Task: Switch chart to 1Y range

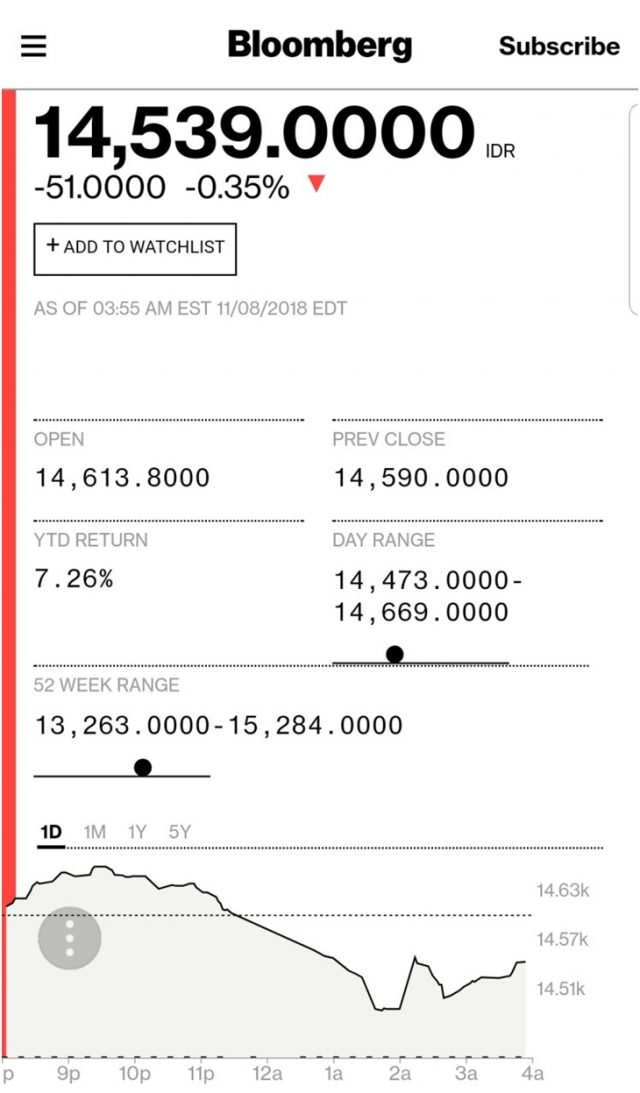Action: (x=137, y=832)
